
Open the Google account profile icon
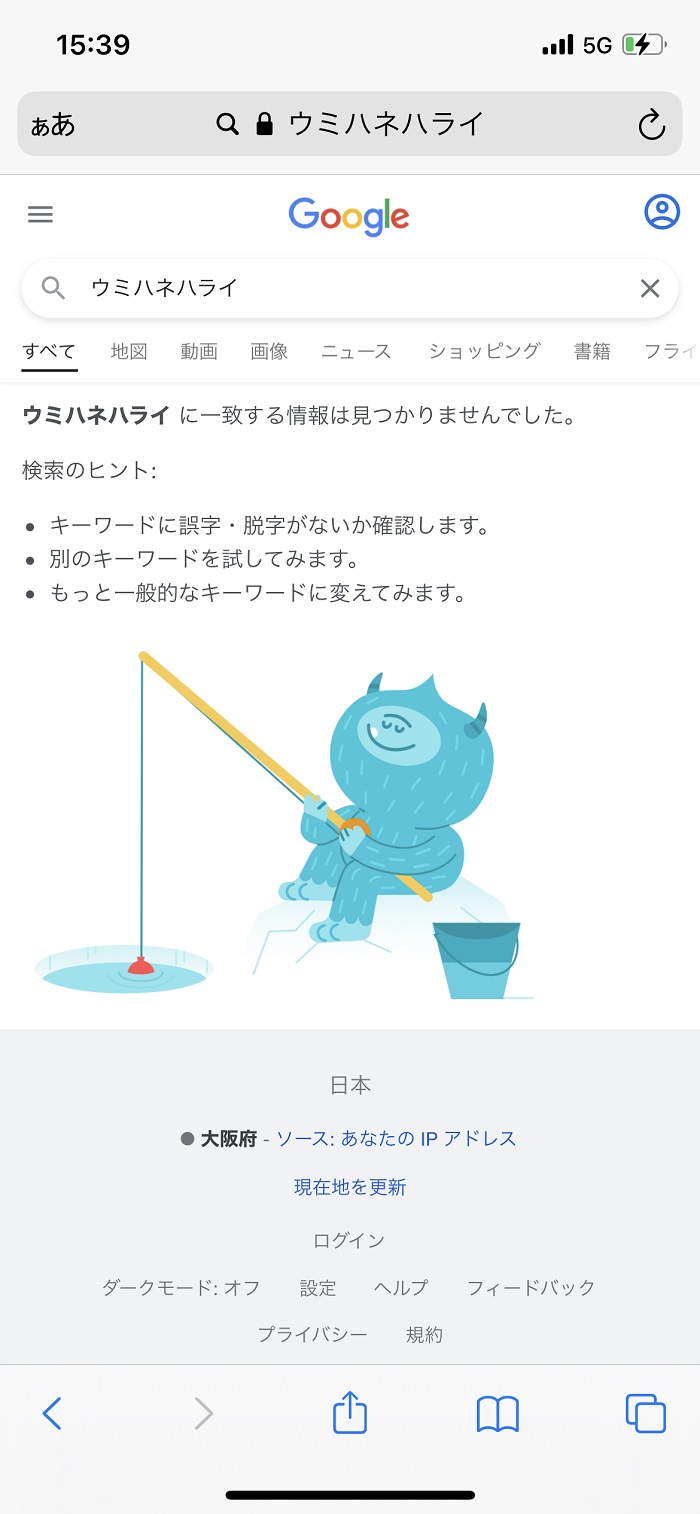coord(661,212)
